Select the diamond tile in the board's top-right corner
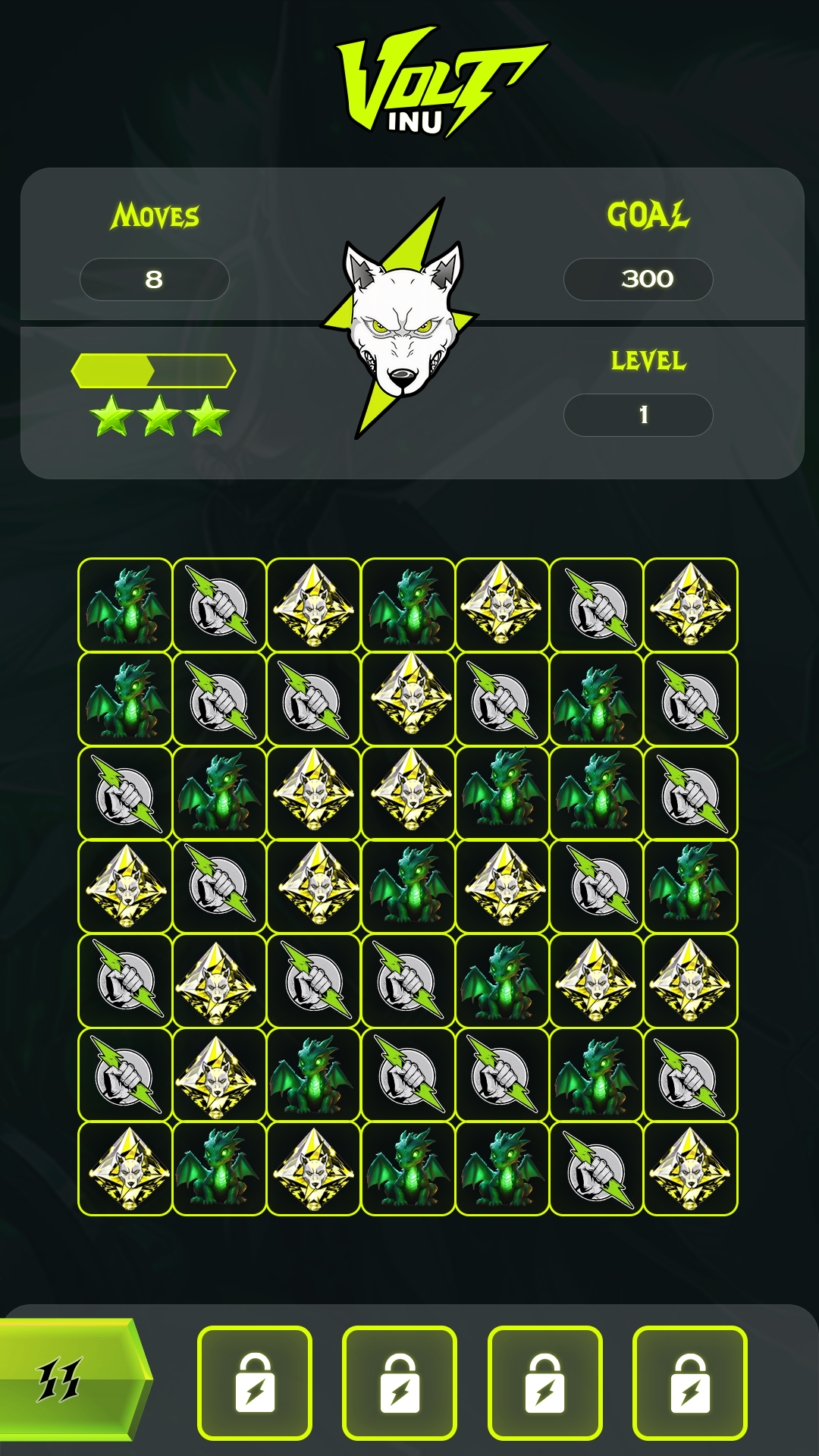This screenshot has height=1456, width=819. pyautogui.click(x=690, y=605)
